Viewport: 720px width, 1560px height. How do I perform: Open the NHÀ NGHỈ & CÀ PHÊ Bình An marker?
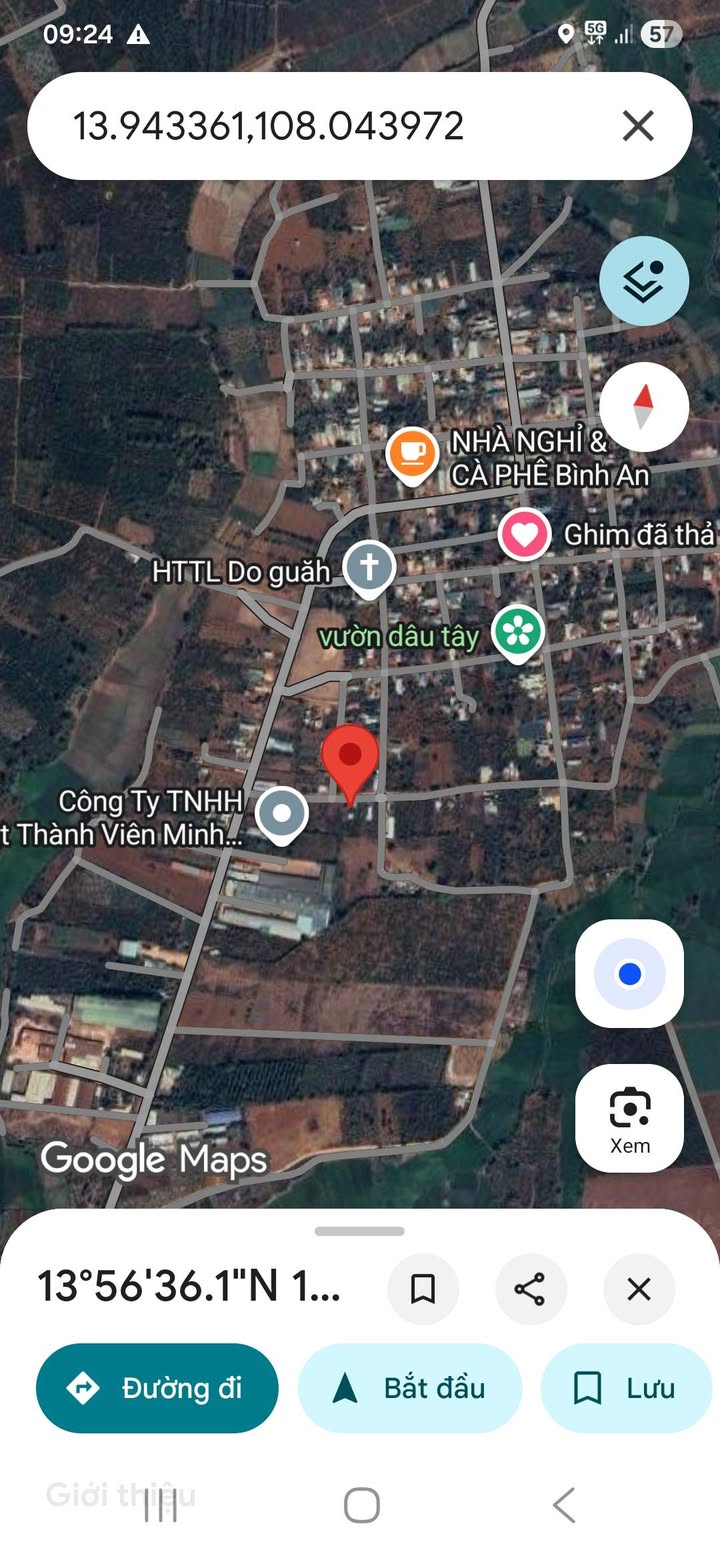click(x=412, y=455)
